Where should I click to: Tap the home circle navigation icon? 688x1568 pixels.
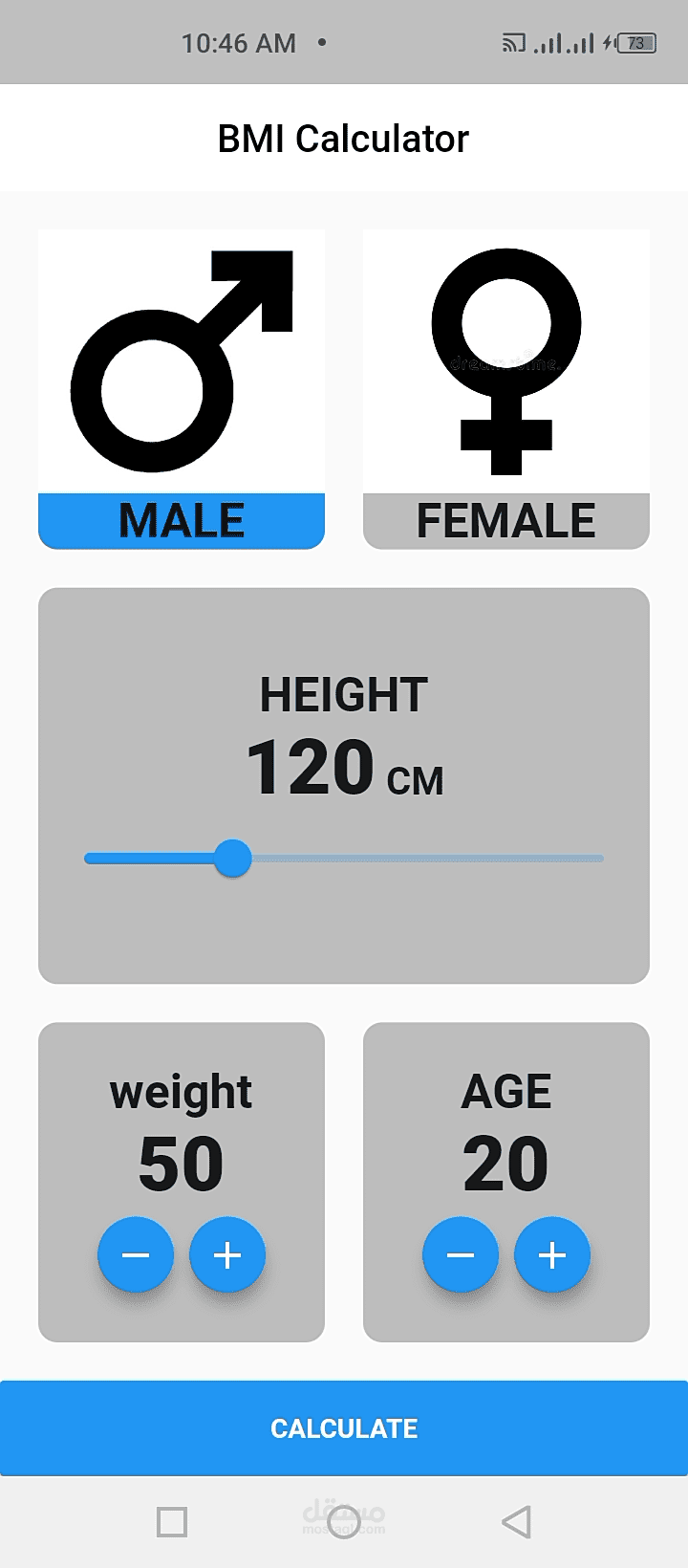tap(344, 1522)
